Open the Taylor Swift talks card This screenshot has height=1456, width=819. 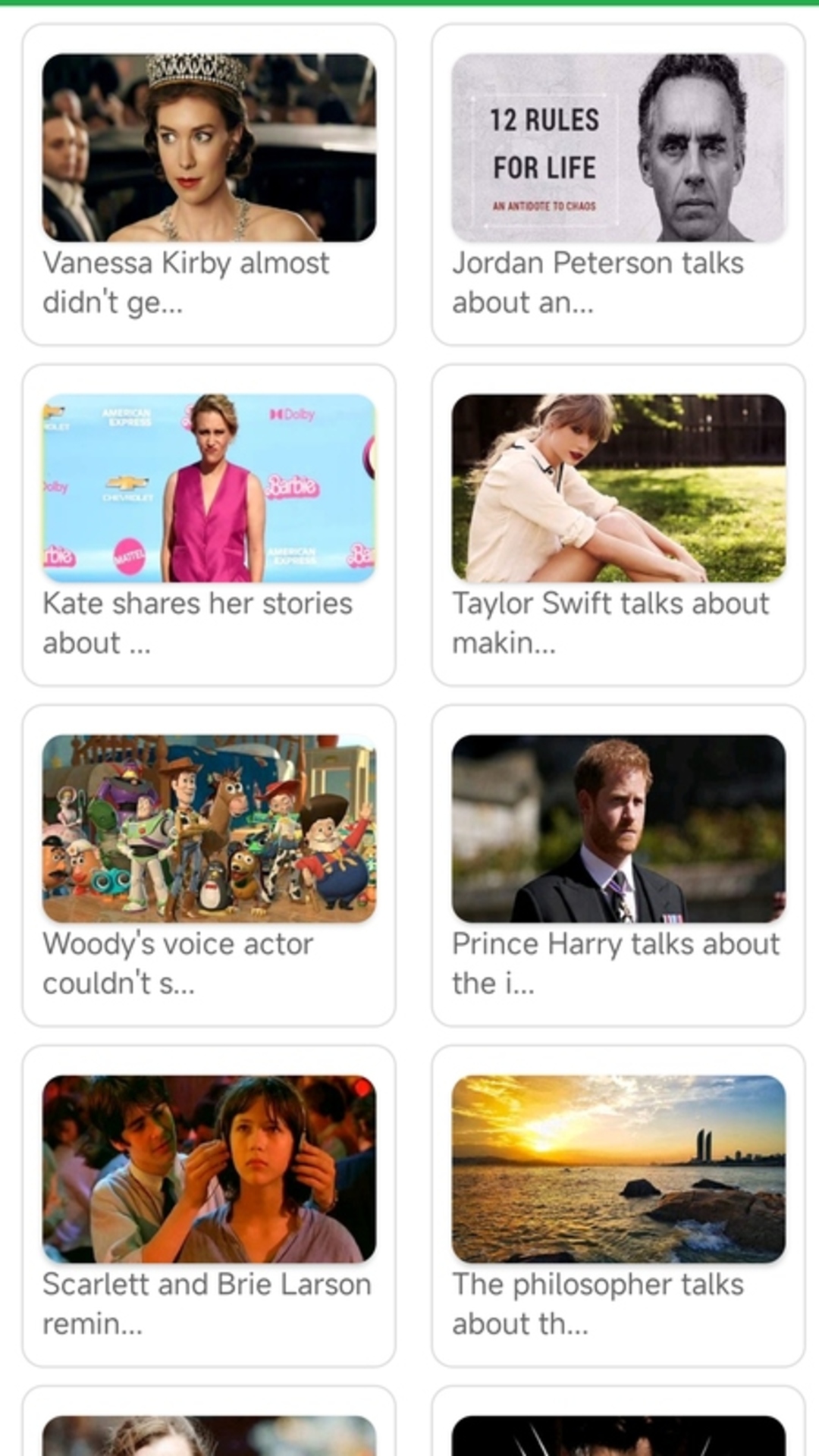[x=618, y=526]
